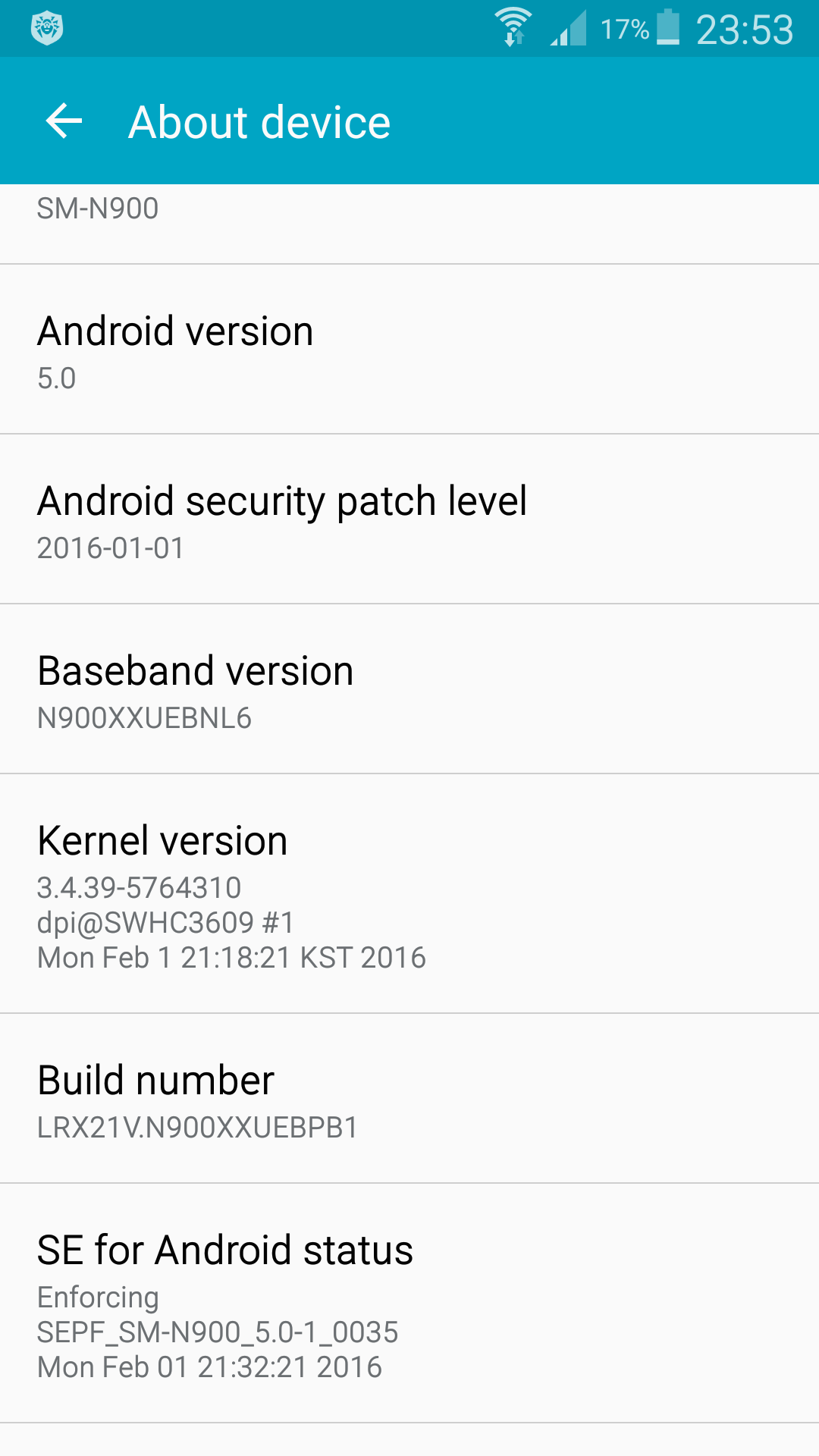This screenshot has width=819, height=1456.
Task: Select SE for Android status row
Action: 409,1304
